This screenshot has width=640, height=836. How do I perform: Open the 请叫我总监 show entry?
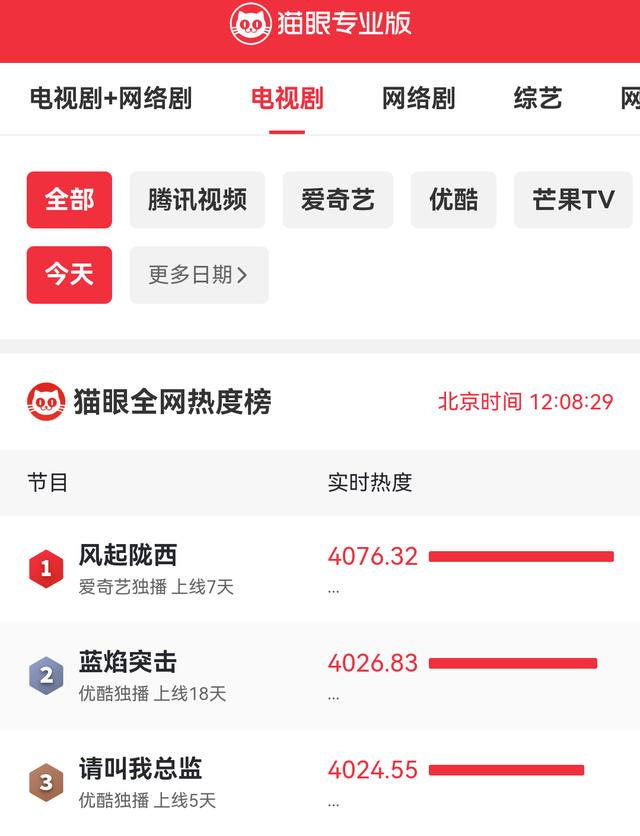point(140,769)
